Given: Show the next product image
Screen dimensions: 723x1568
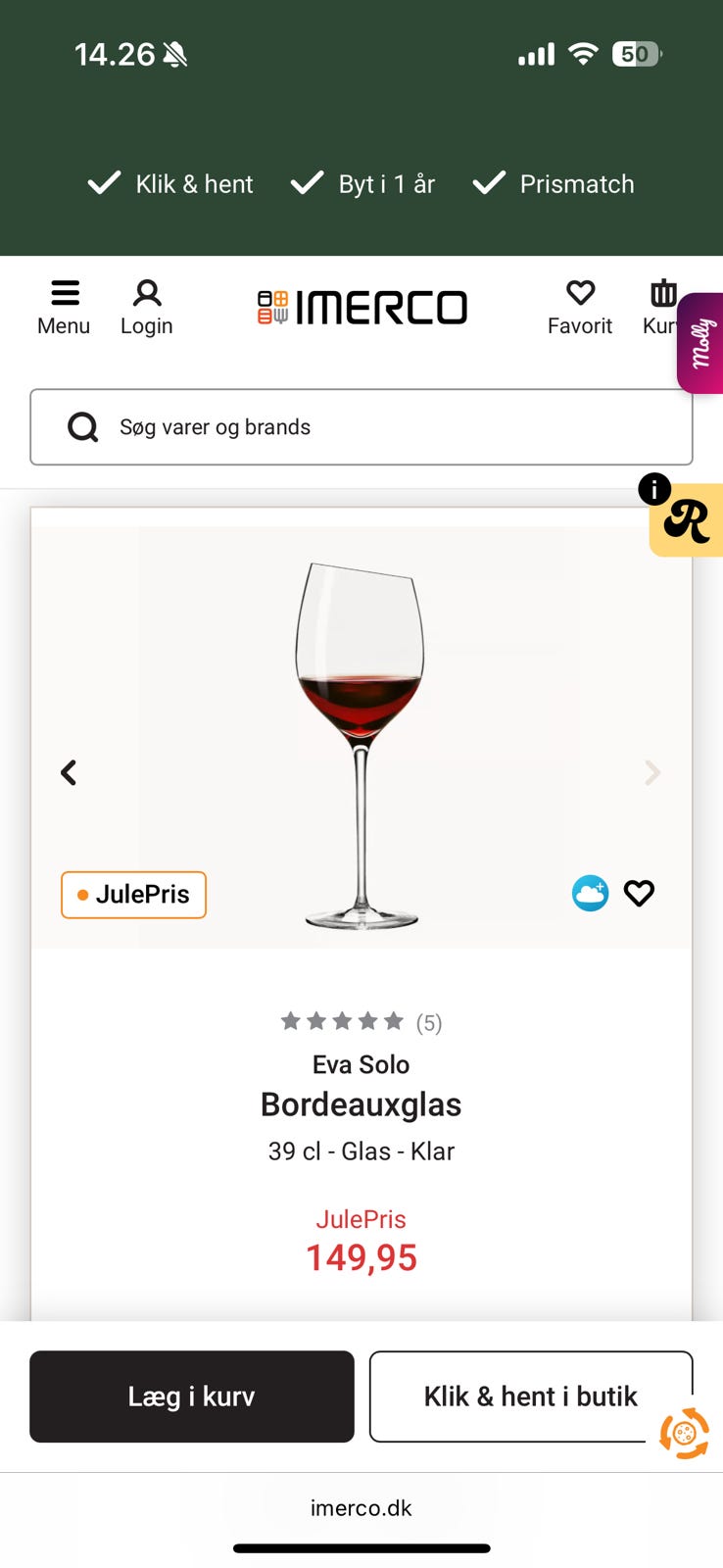Looking at the screenshot, I should 652,772.
